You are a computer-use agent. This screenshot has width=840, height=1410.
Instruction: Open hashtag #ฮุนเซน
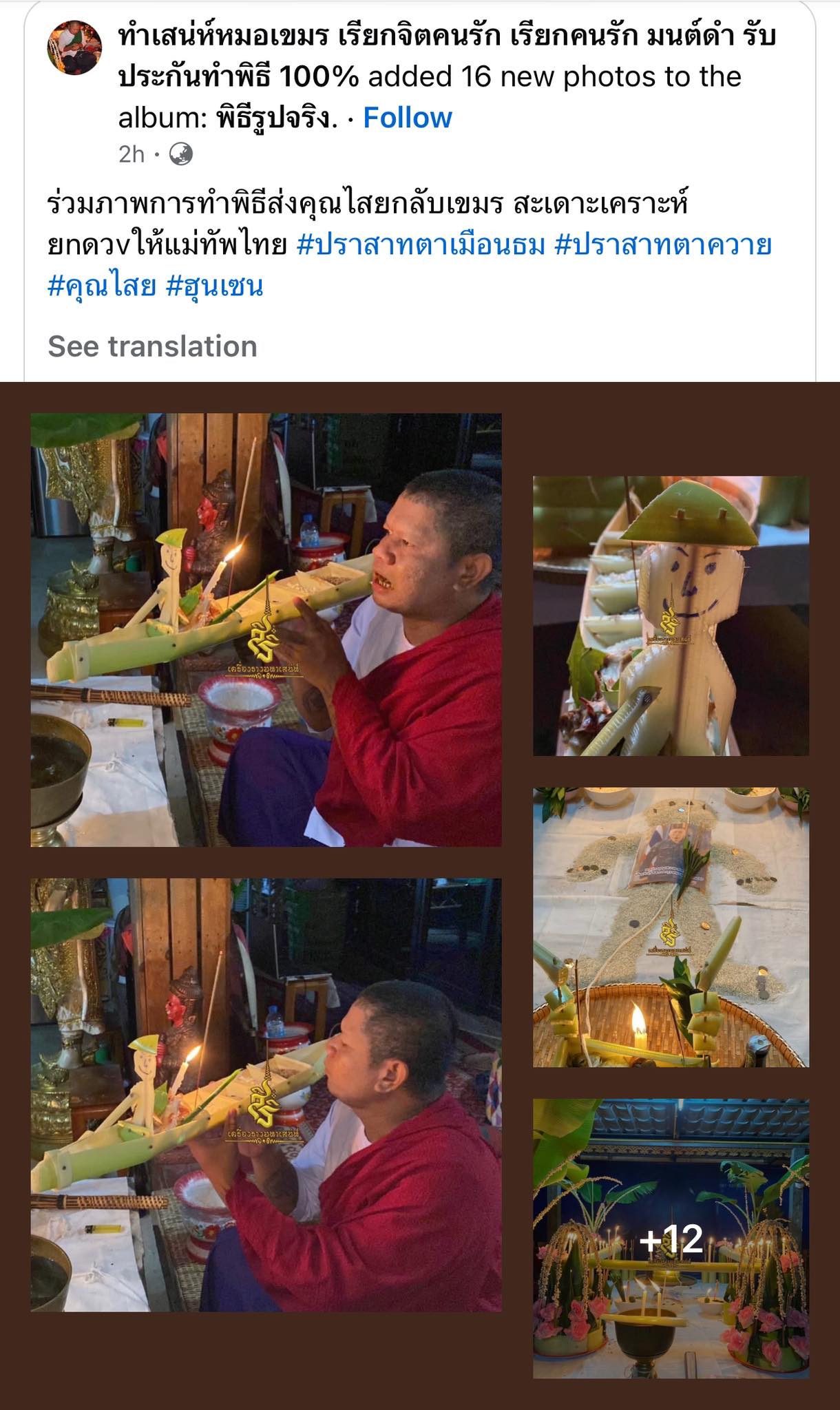click(215, 285)
